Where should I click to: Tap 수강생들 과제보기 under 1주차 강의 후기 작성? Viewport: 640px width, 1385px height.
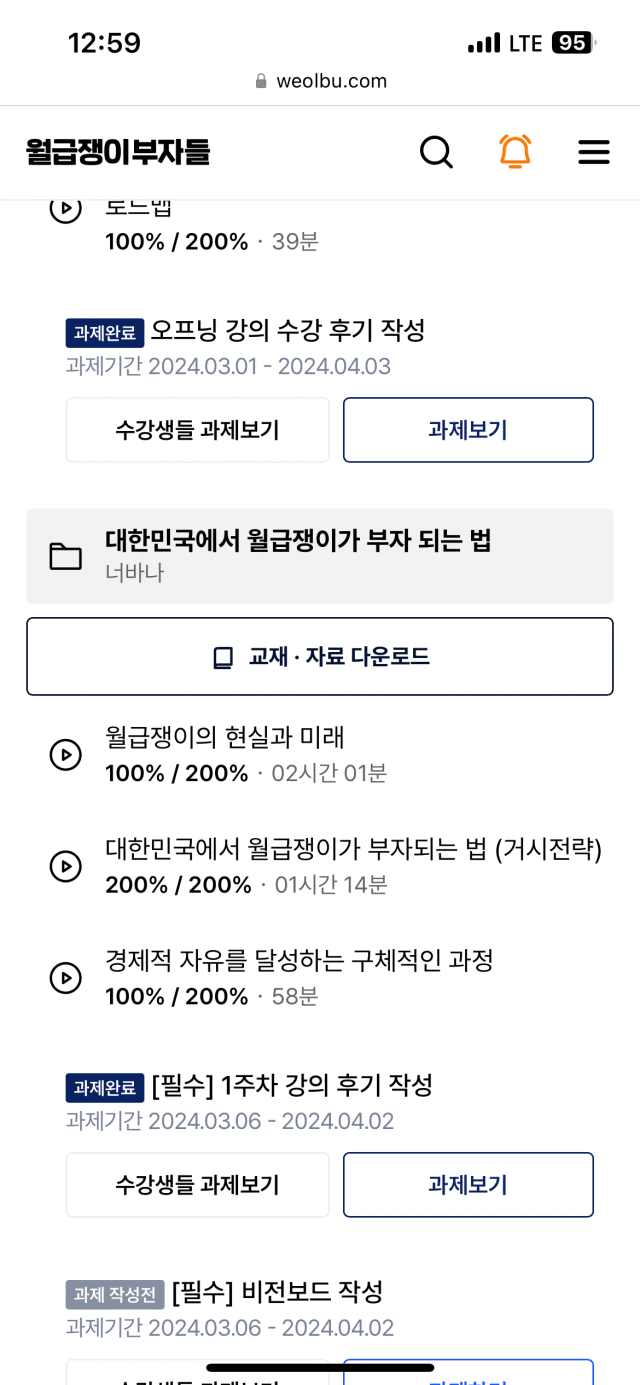point(198,1185)
